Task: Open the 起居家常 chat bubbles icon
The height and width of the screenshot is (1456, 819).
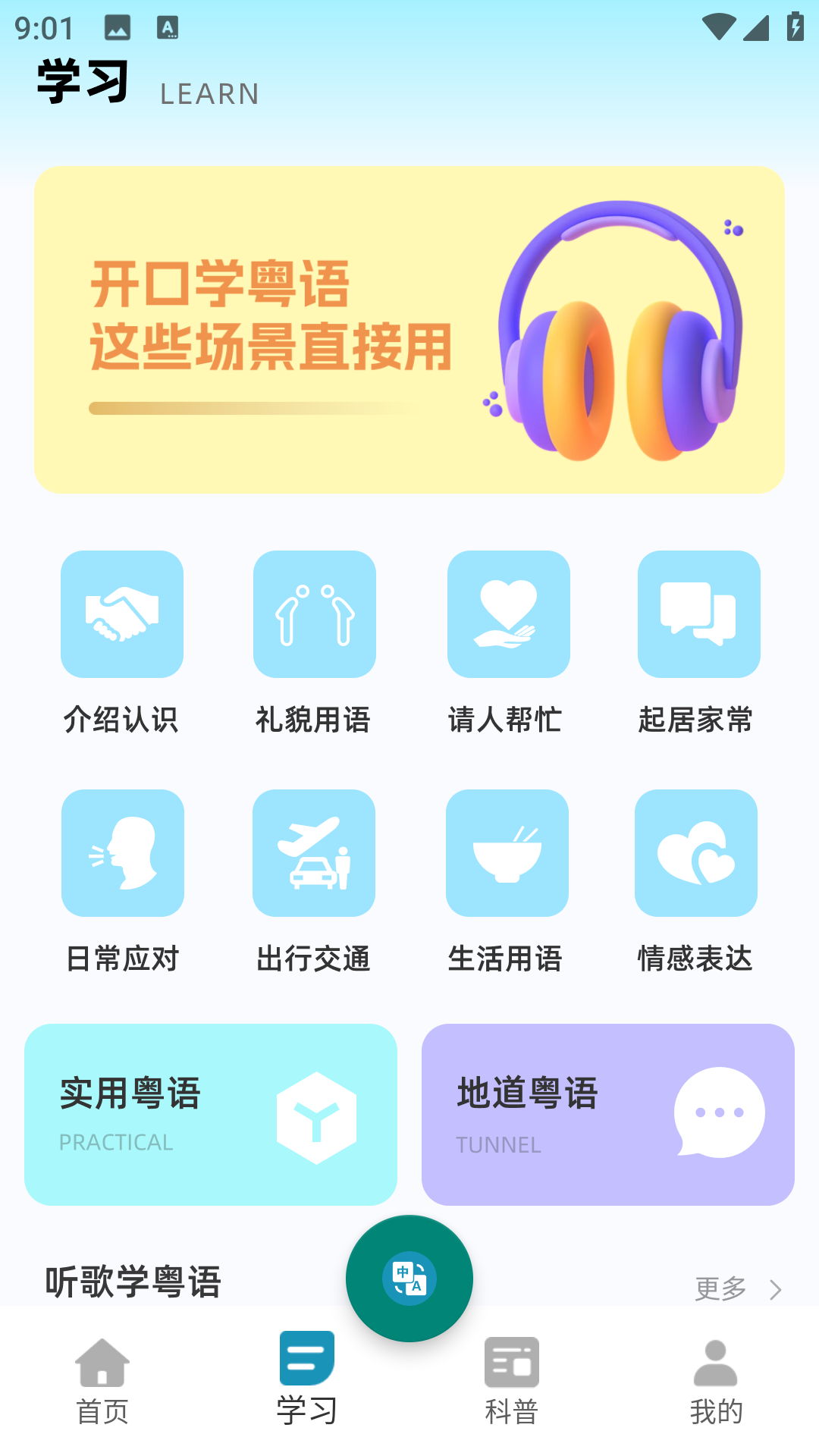Action: pos(698,614)
